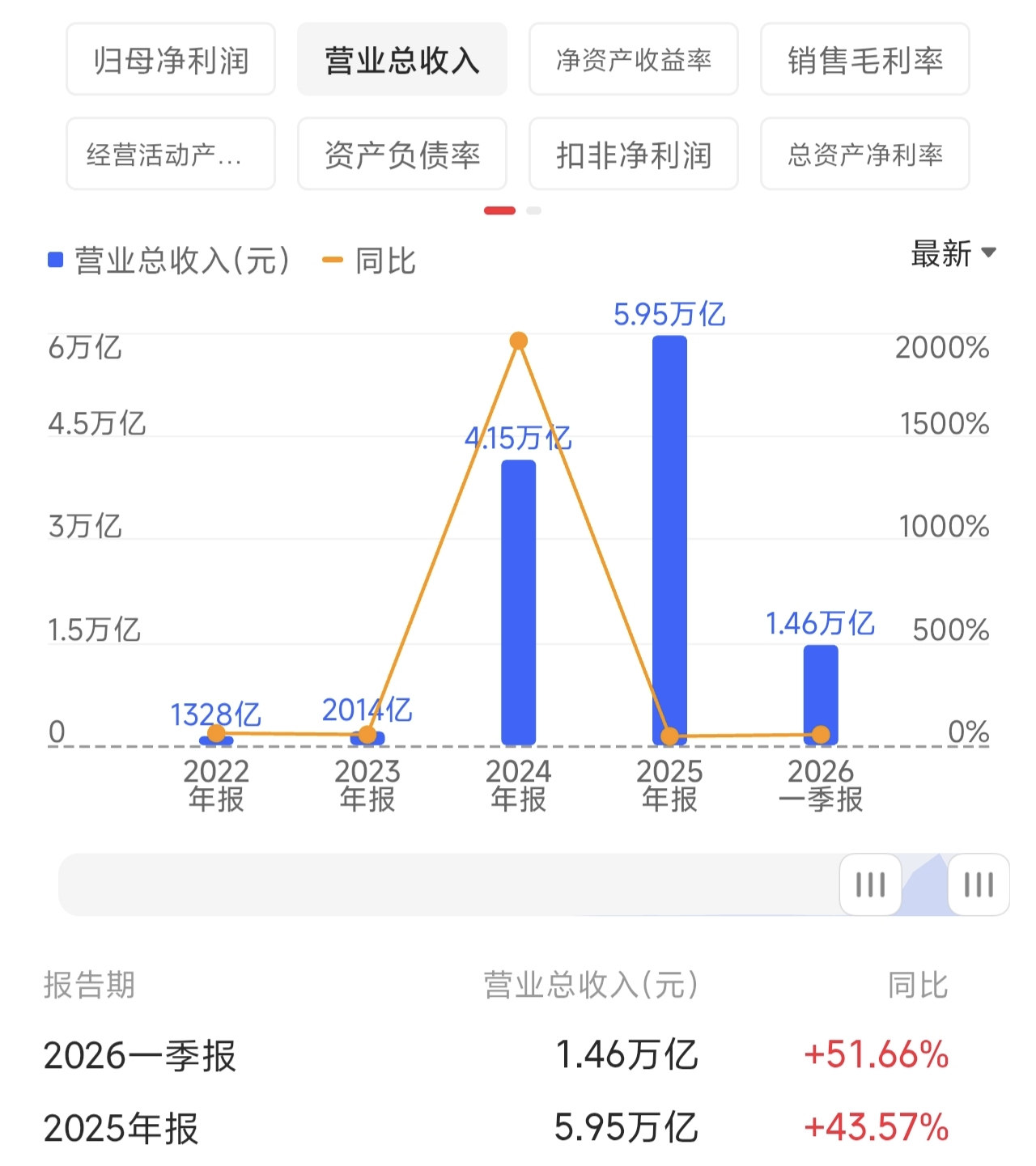Viewport: 1036px width, 1166px height.
Task: Tap the 2024 年报 bar
Action: click(x=519, y=602)
